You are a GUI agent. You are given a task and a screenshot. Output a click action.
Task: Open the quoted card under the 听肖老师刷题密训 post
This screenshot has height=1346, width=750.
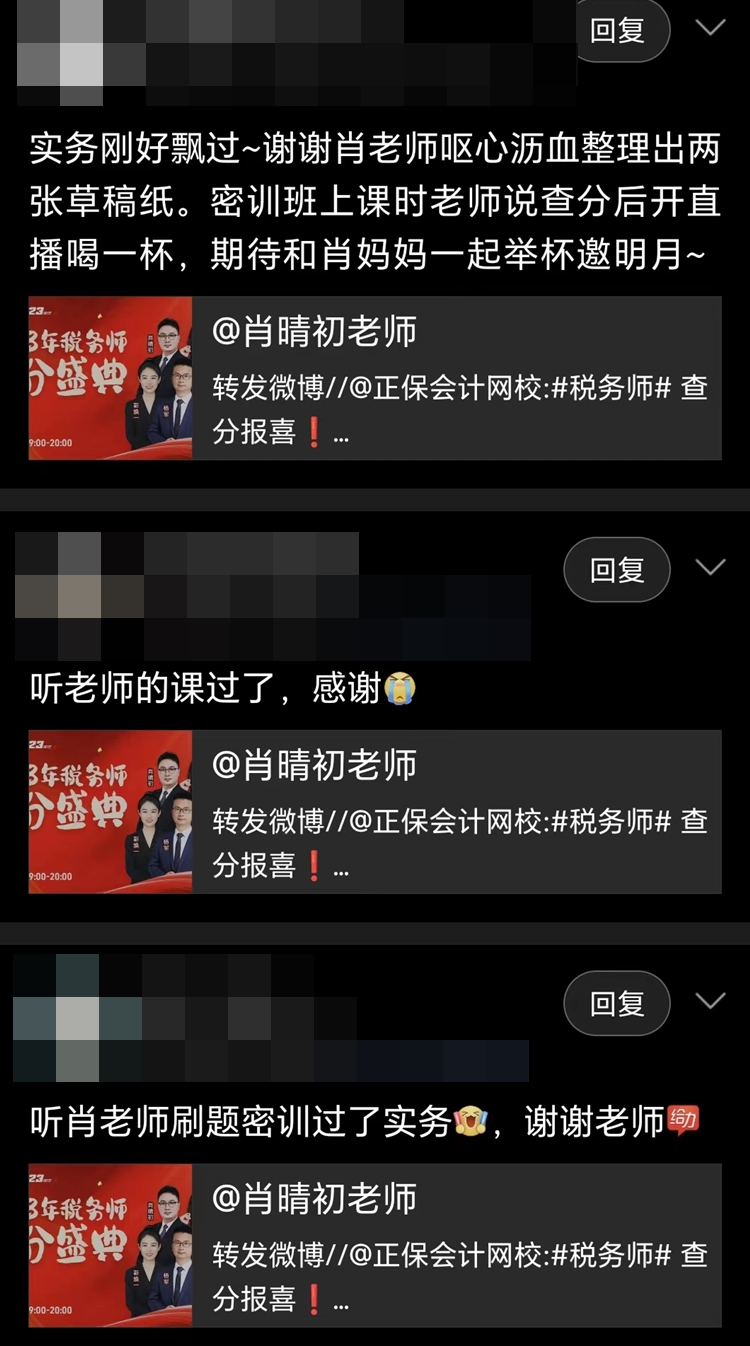(375, 1245)
